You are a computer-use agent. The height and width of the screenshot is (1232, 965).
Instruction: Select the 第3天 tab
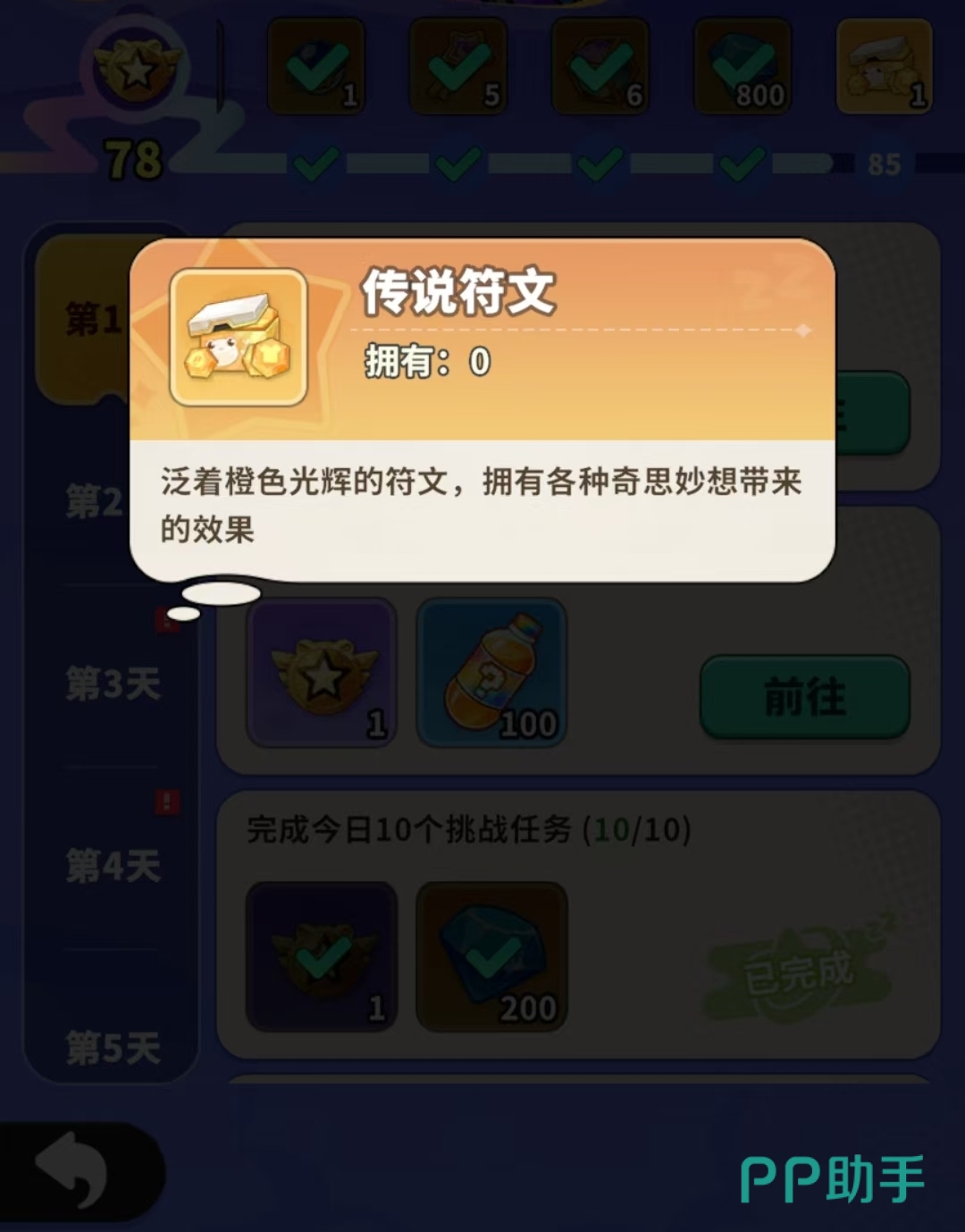point(113,683)
